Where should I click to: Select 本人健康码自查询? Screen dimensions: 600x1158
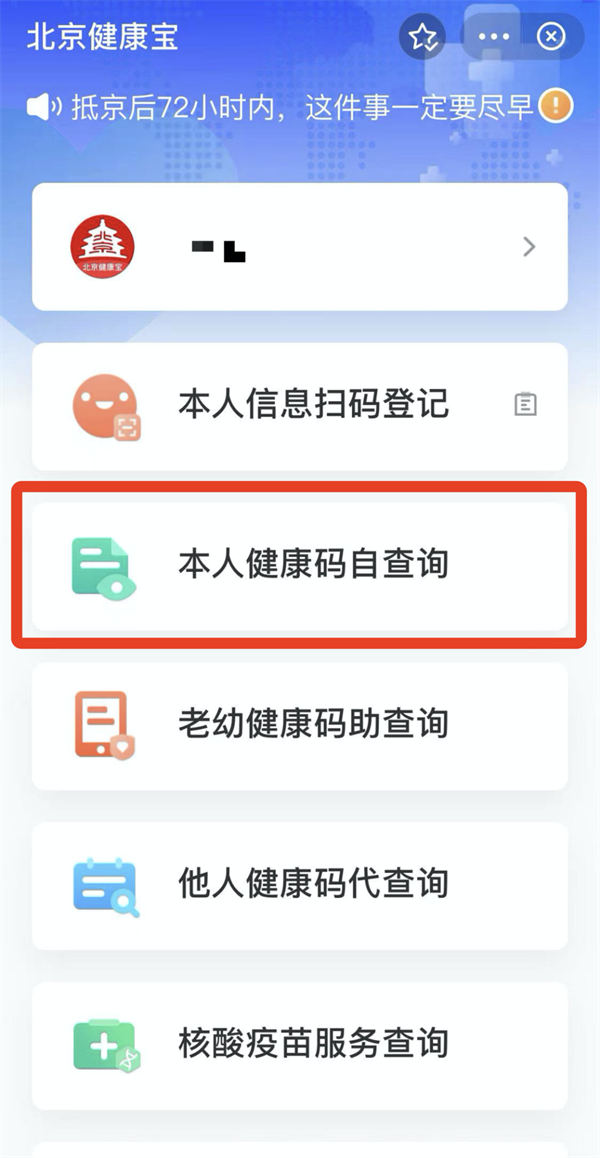300,565
